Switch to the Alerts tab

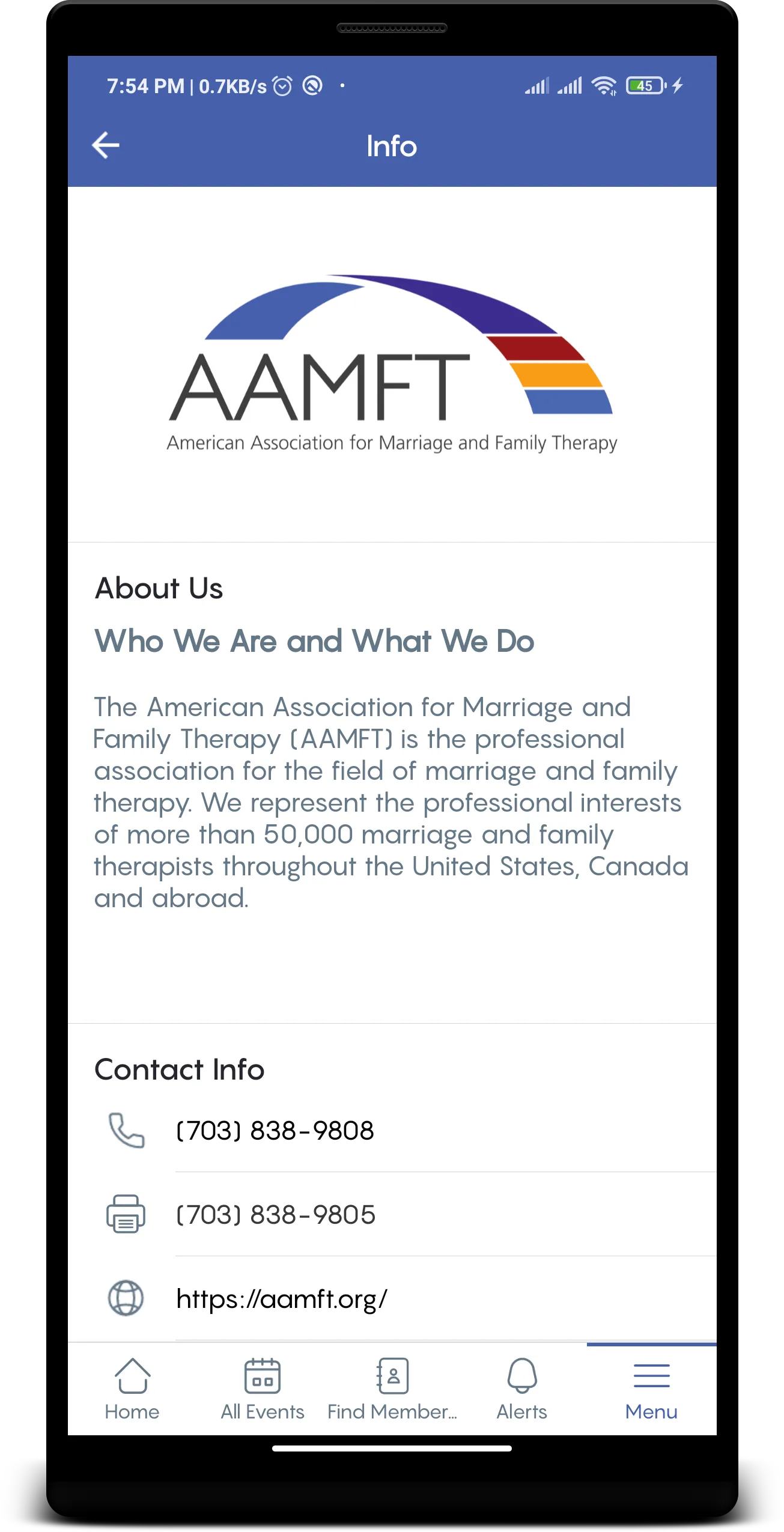pos(521,1411)
